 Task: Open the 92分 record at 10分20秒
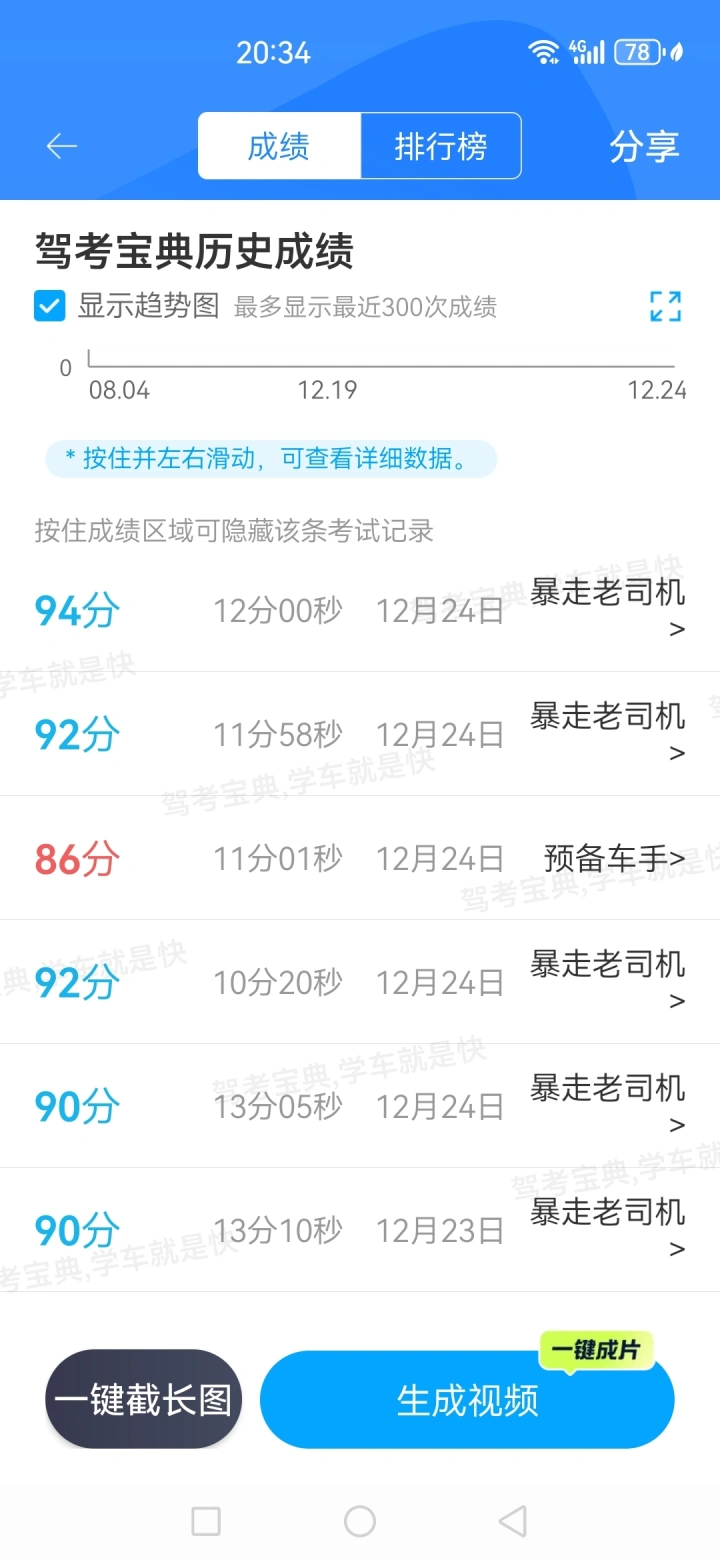pos(360,982)
